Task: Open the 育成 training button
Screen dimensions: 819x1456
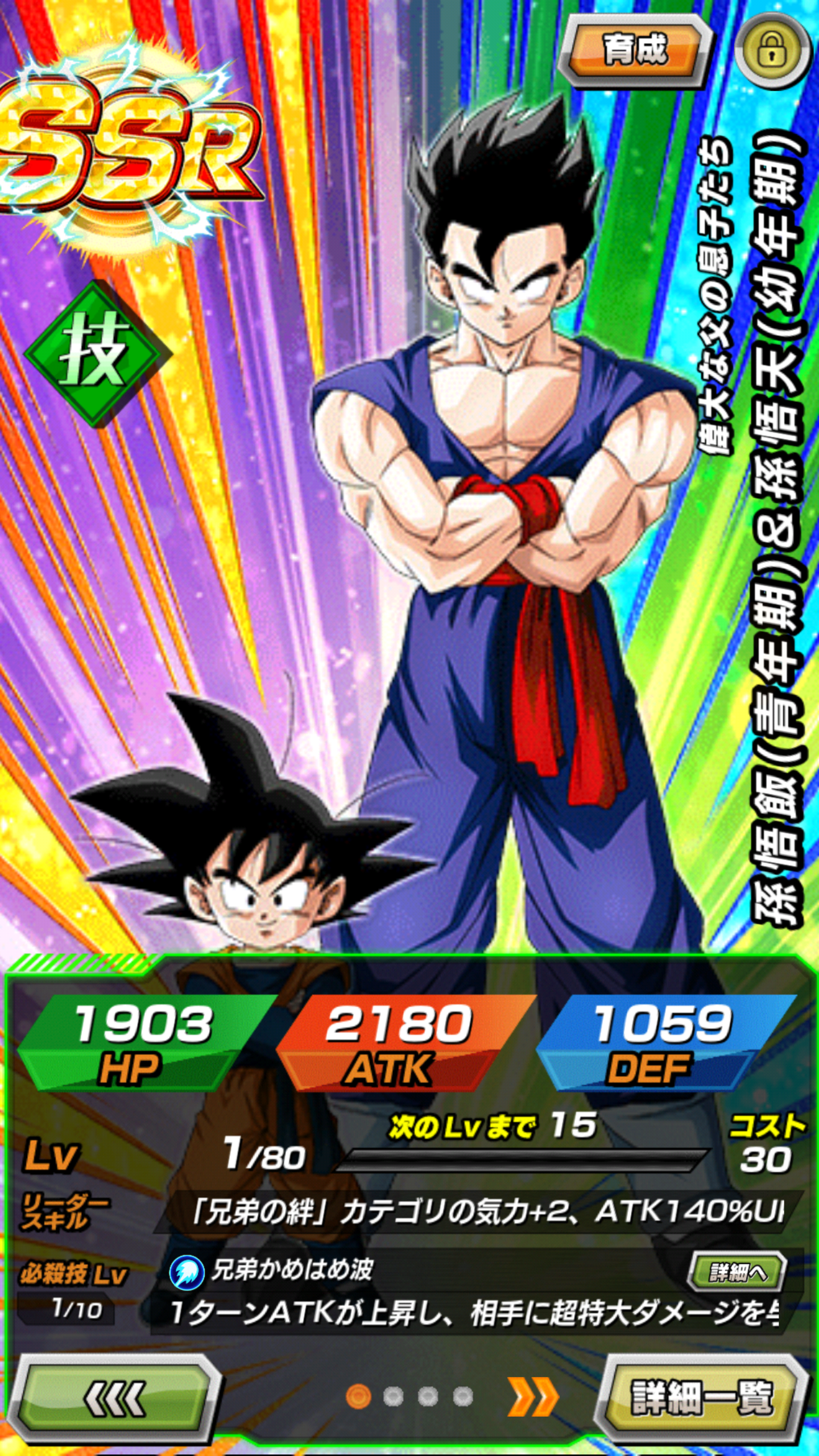Action: click(x=635, y=52)
